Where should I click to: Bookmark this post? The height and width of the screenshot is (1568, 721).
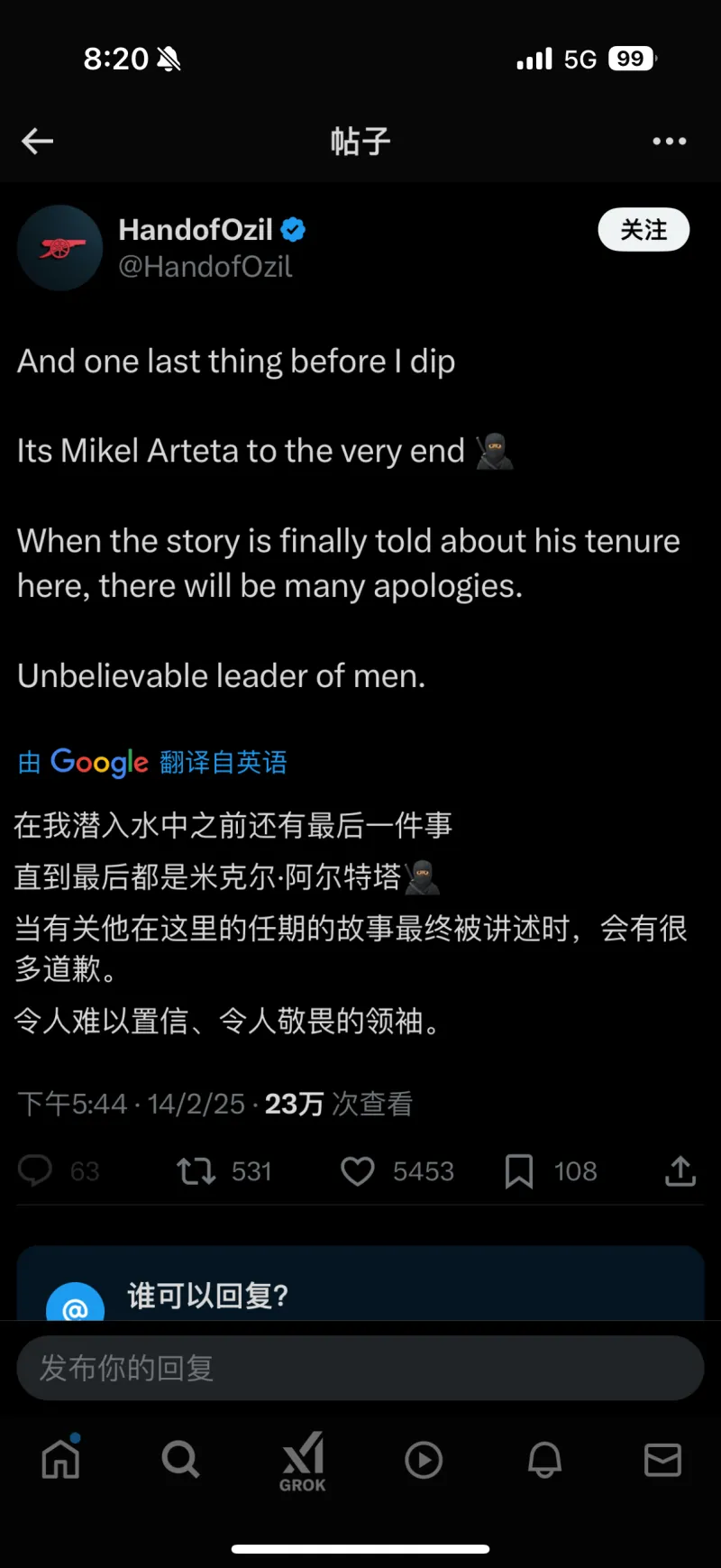tap(519, 1170)
